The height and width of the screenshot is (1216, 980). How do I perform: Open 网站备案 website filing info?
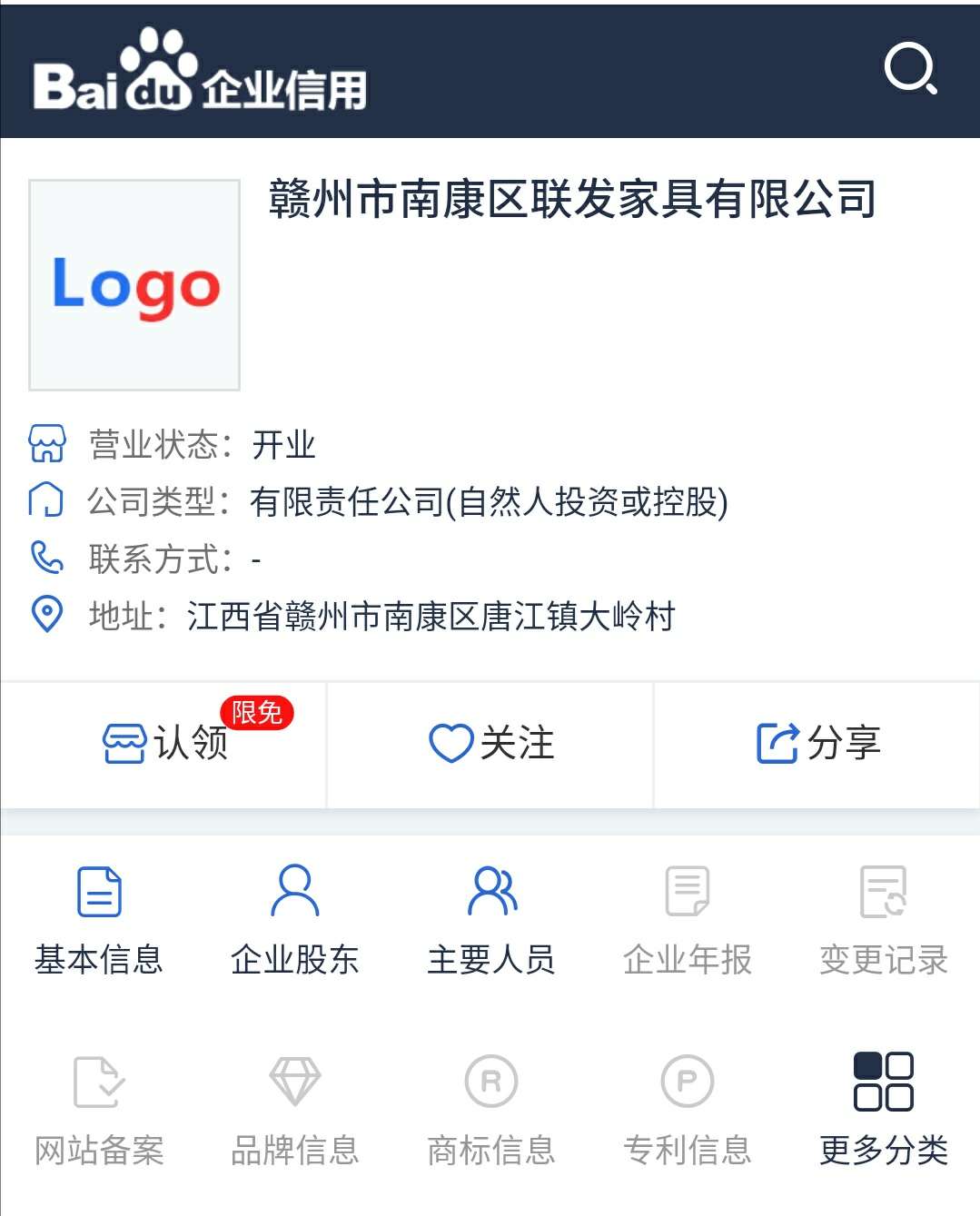(x=99, y=1110)
